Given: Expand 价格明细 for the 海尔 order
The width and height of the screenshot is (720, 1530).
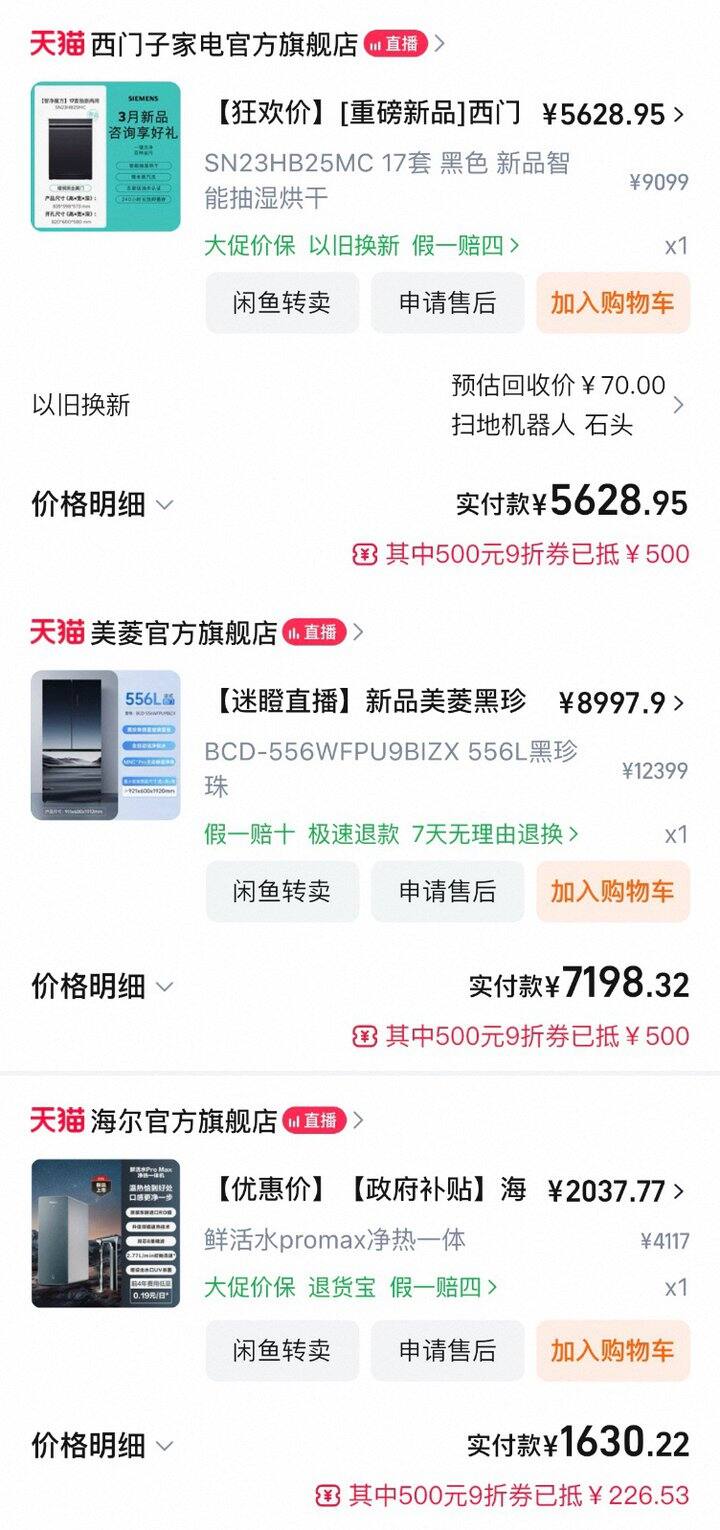Looking at the screenshot, I should (102, 1445).
